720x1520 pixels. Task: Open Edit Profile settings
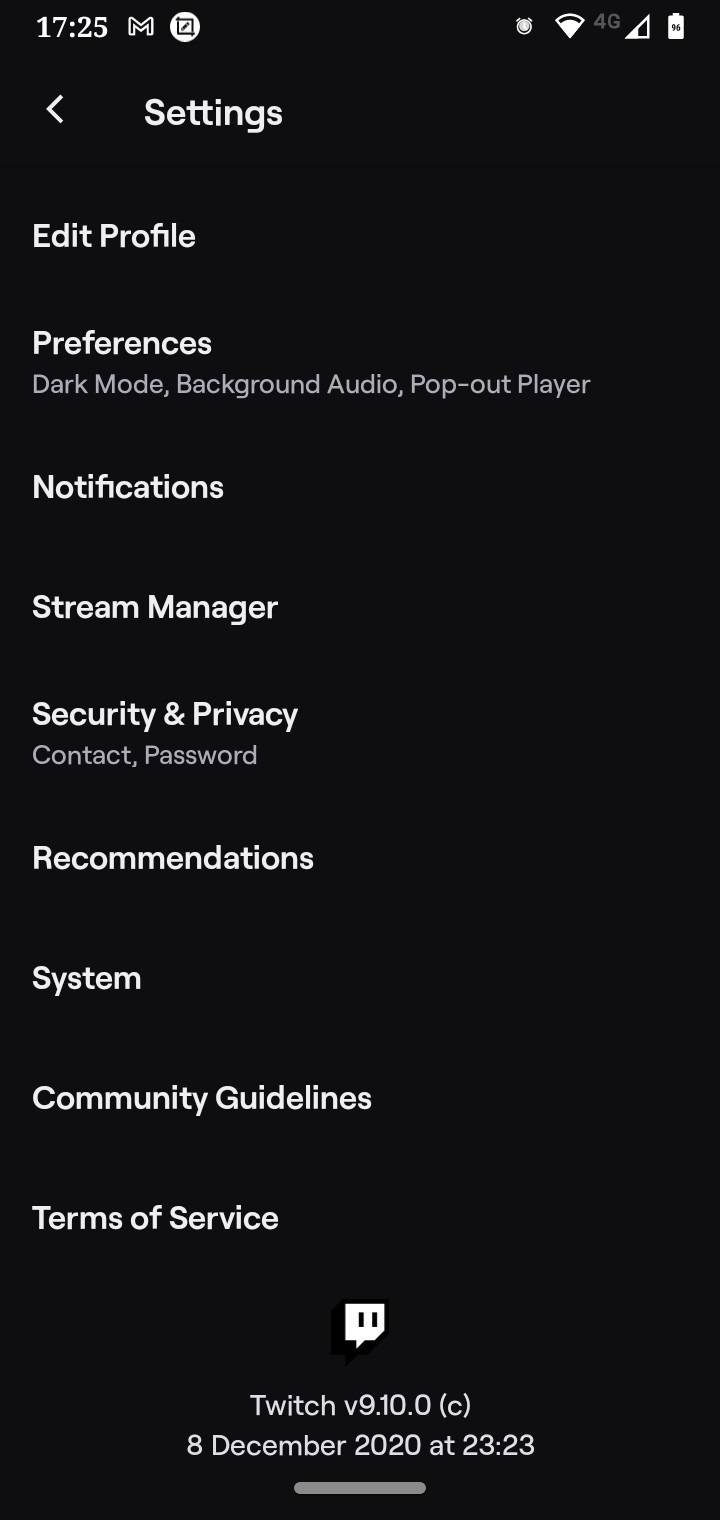coord(113,236)
